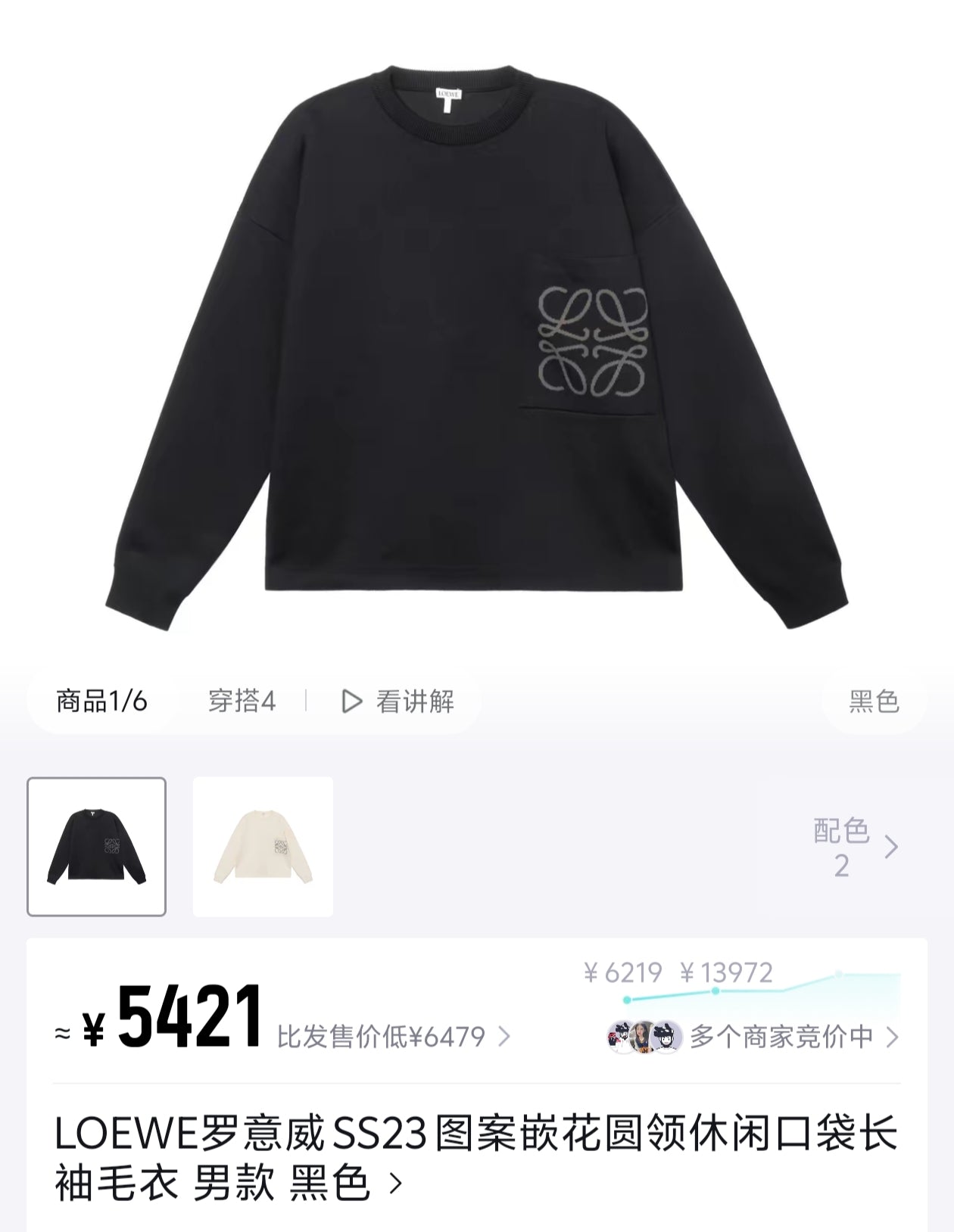Select the 商品1/6 image tab
This screenshot has height=1232, width=954.
click(x=101, y=702)
